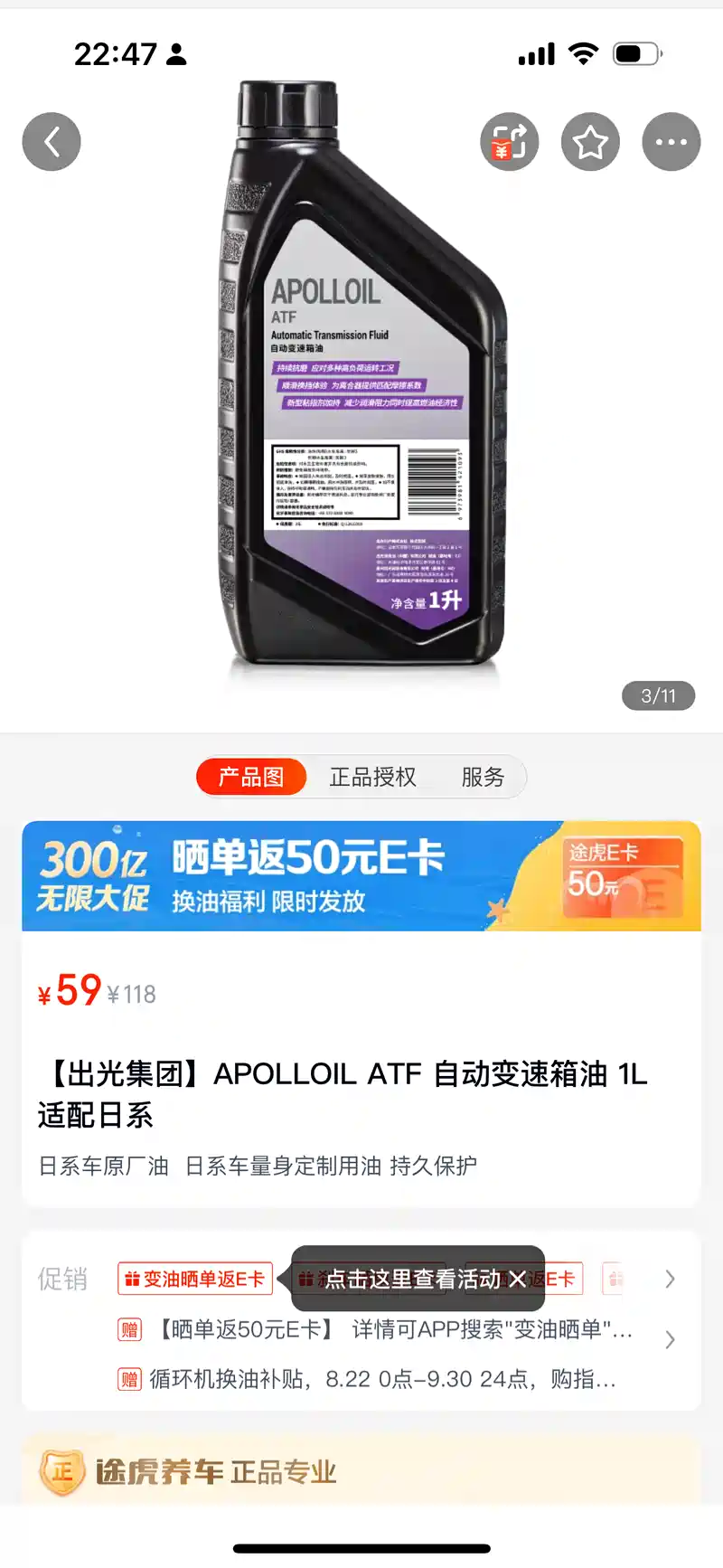
Task: Go back using the arrow button
Action: coord(52,142)
